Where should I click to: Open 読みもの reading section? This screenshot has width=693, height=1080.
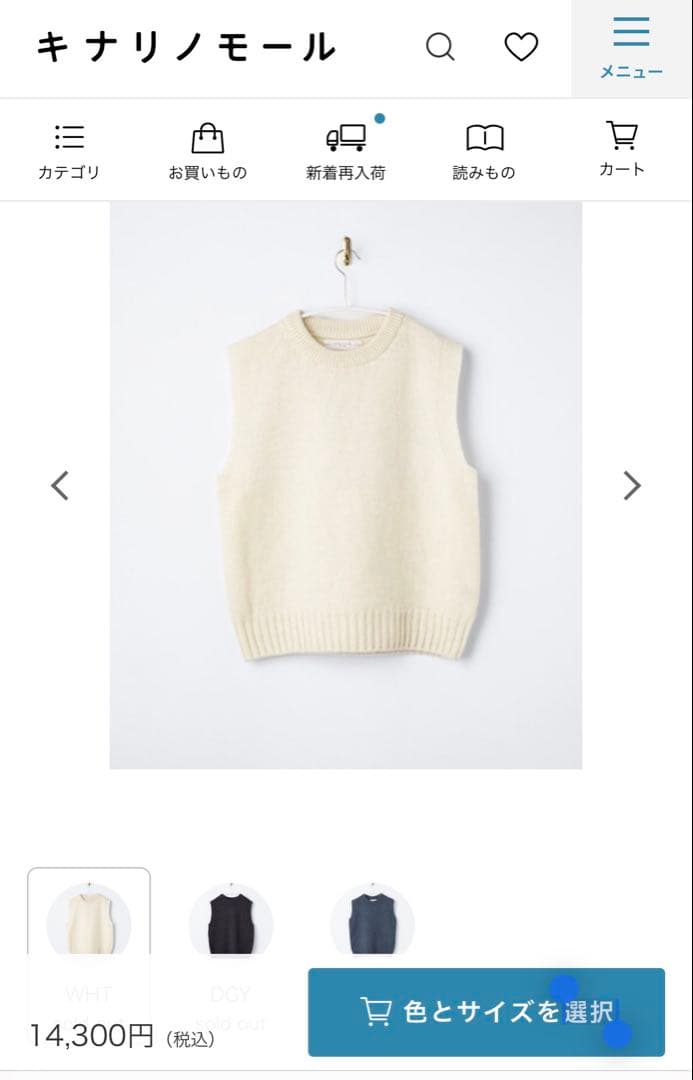(484, 151)
